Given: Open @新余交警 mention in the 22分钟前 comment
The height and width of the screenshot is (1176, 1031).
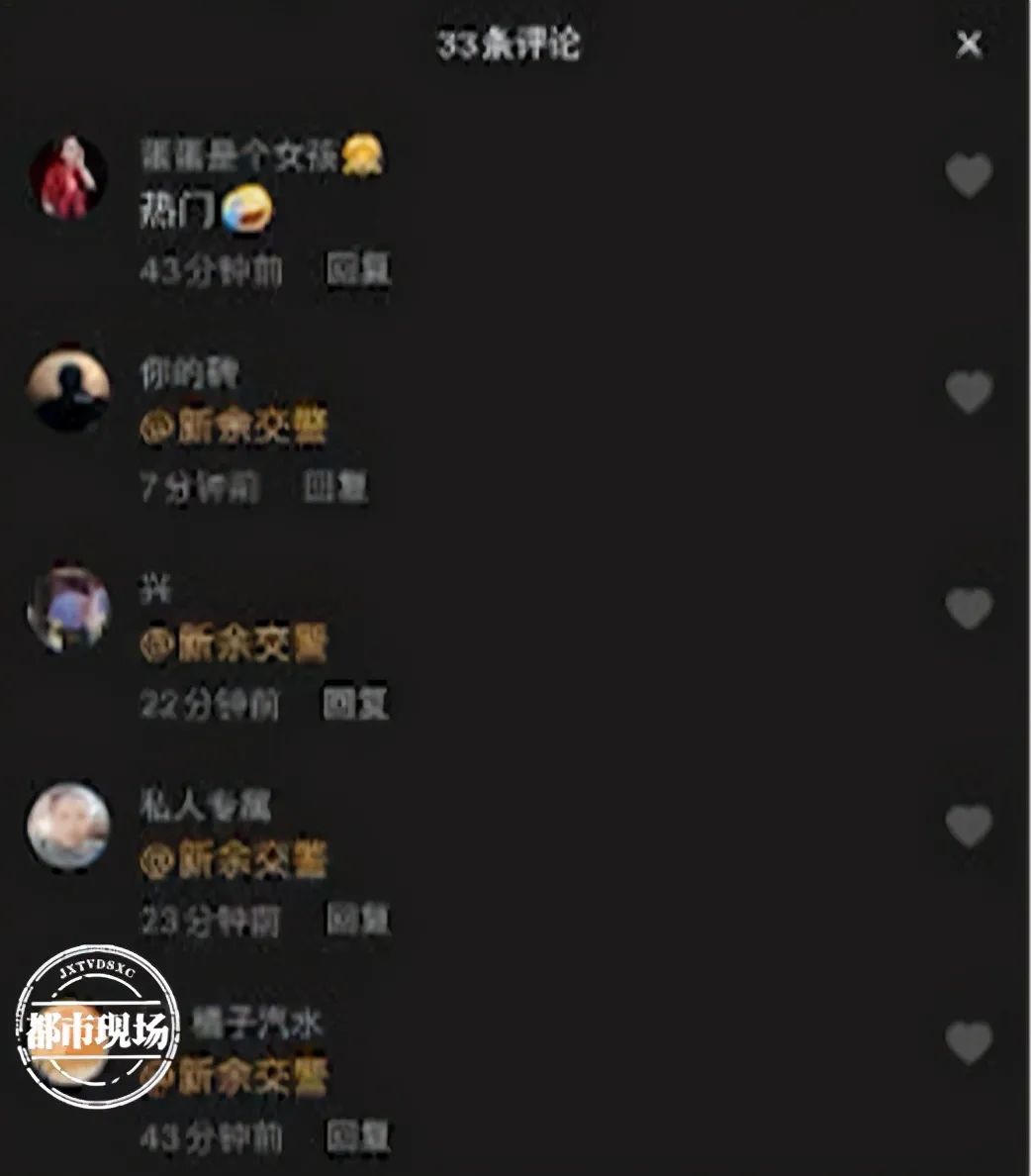Looking at the screenshot, I should click(x=234, y=644).
